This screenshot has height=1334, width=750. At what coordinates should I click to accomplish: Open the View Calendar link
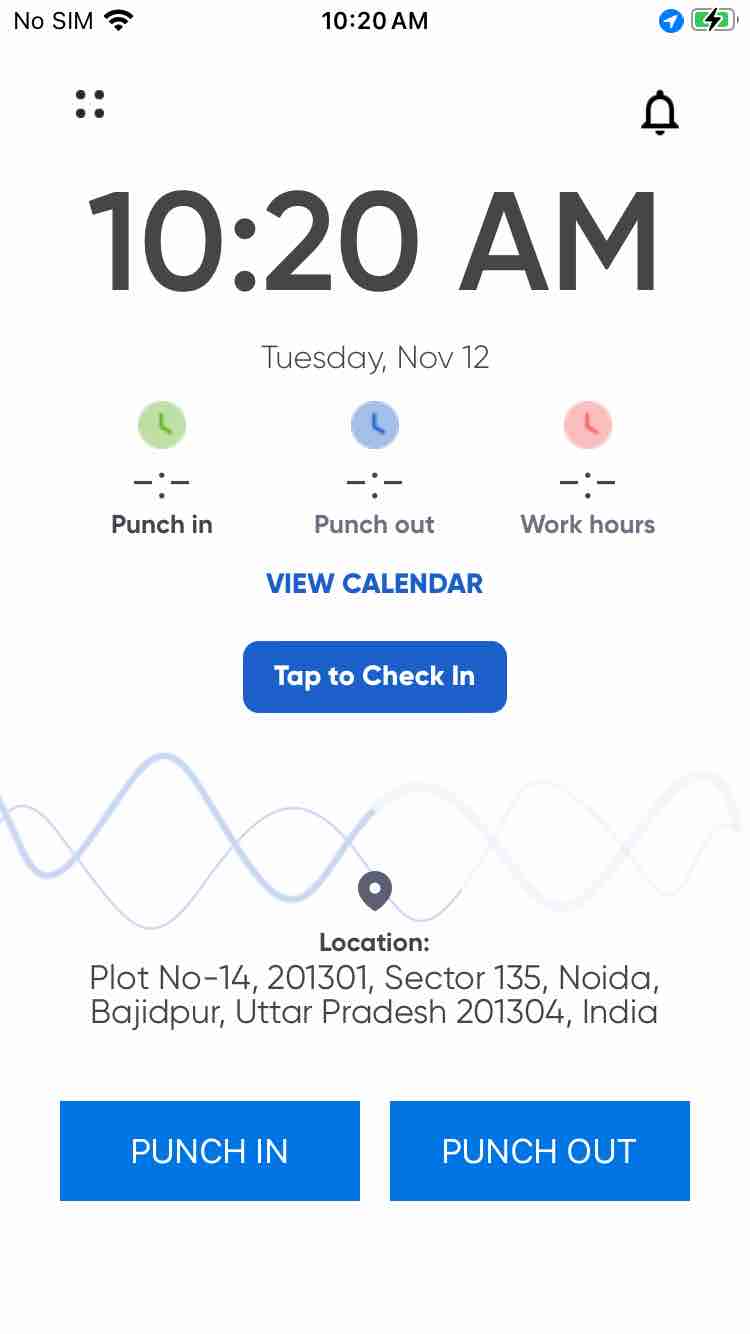[x=375, y=584]
